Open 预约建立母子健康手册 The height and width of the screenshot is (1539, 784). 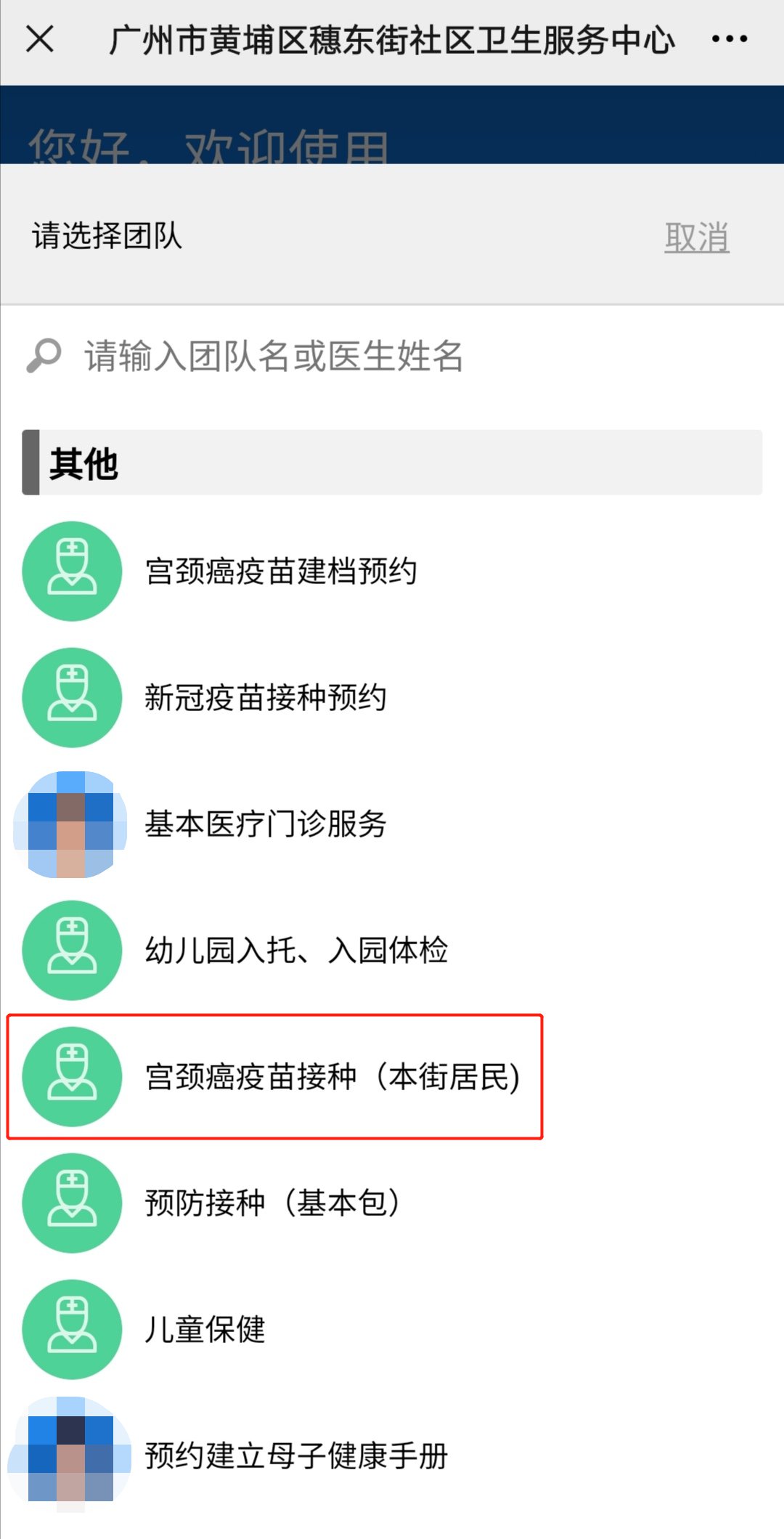tap(296, 1456)
